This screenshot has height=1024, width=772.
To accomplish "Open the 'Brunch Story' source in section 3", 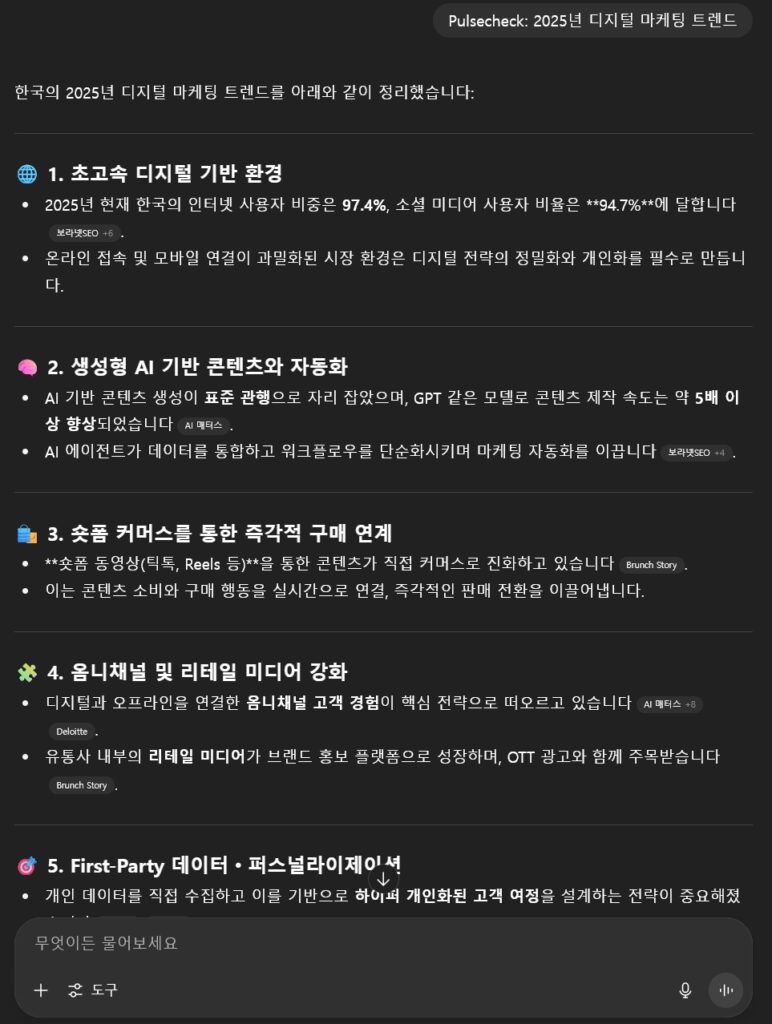I will 652,565.
